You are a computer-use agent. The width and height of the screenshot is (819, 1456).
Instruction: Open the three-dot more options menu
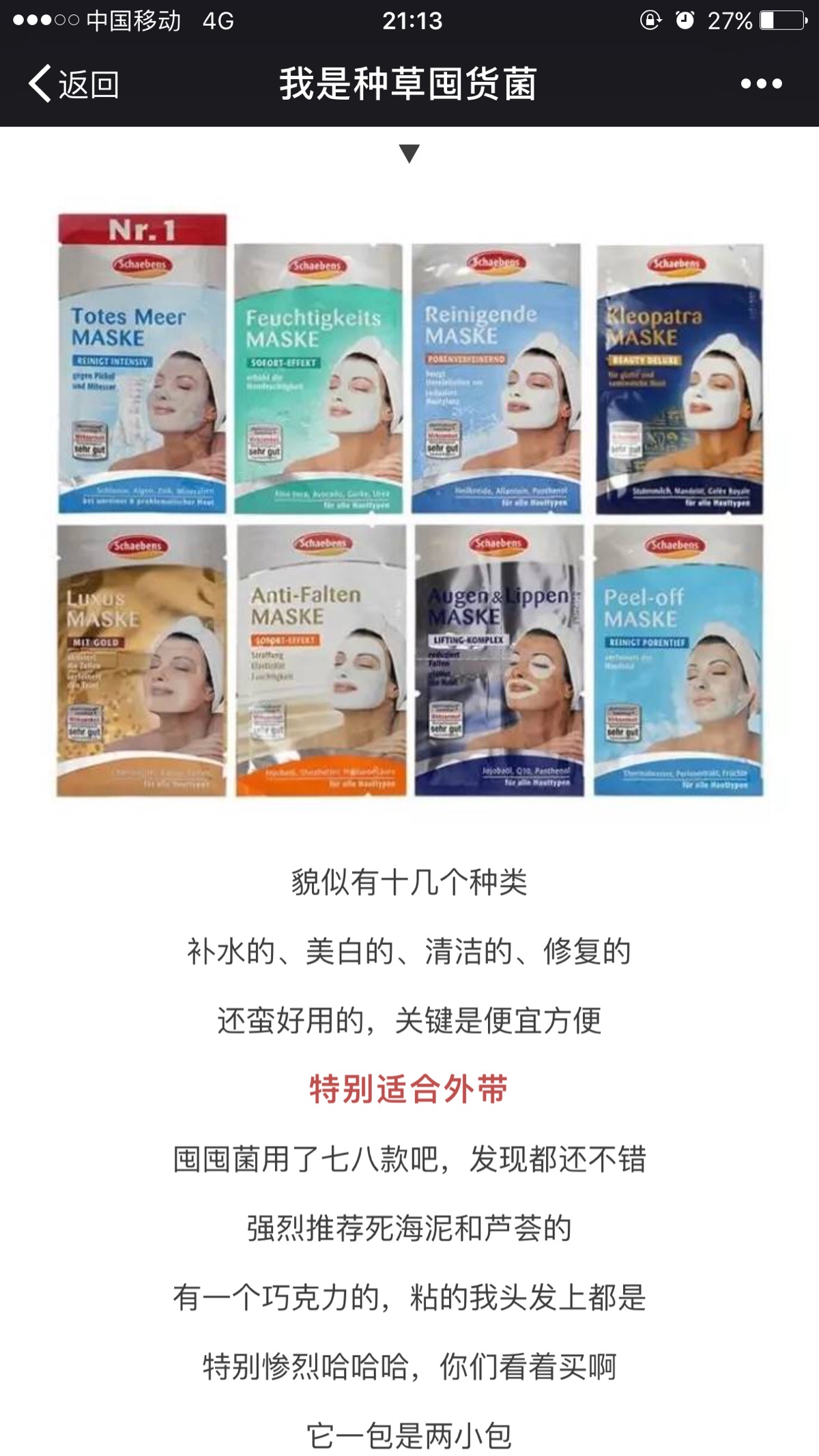[761, 84]
